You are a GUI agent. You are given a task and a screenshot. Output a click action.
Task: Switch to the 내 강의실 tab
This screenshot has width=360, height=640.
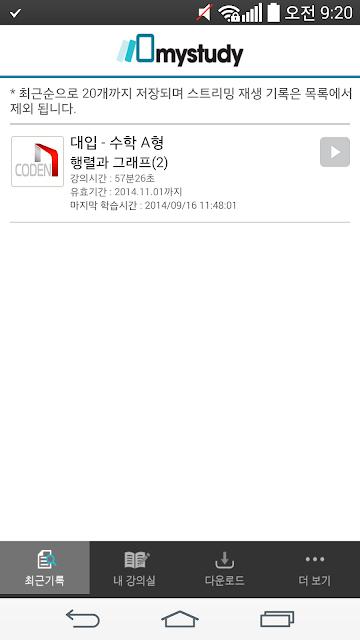click(135, 569)
